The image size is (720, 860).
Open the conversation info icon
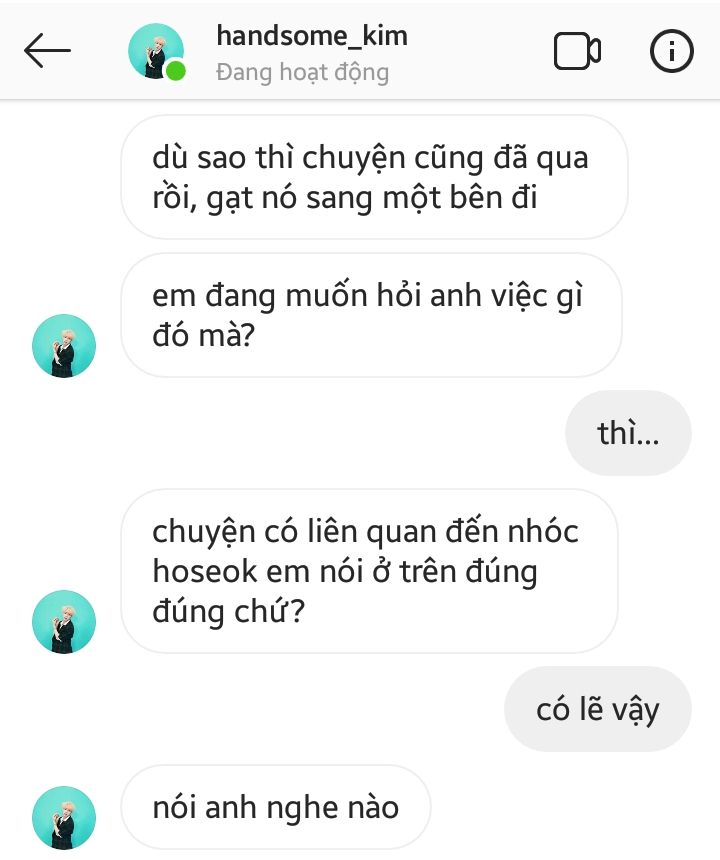pos(671,51)
